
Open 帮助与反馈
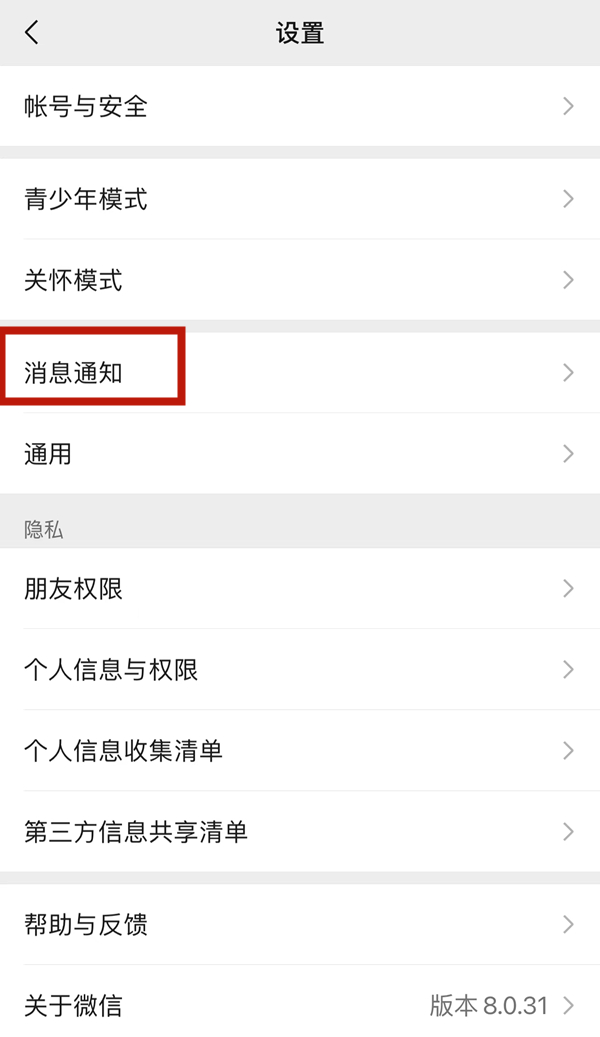click(300, 924)
